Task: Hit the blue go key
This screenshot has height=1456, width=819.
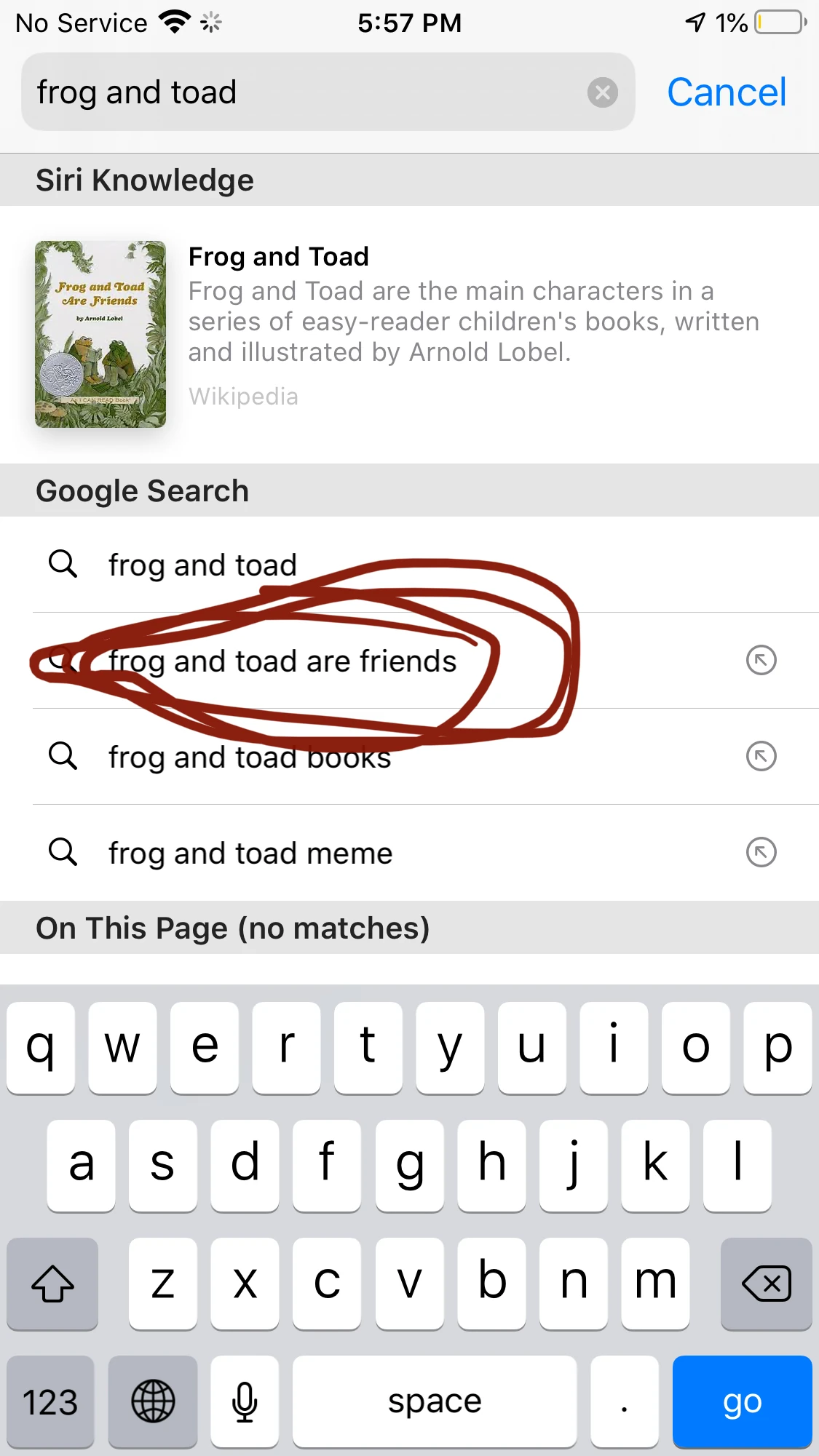Action: 741,1401
